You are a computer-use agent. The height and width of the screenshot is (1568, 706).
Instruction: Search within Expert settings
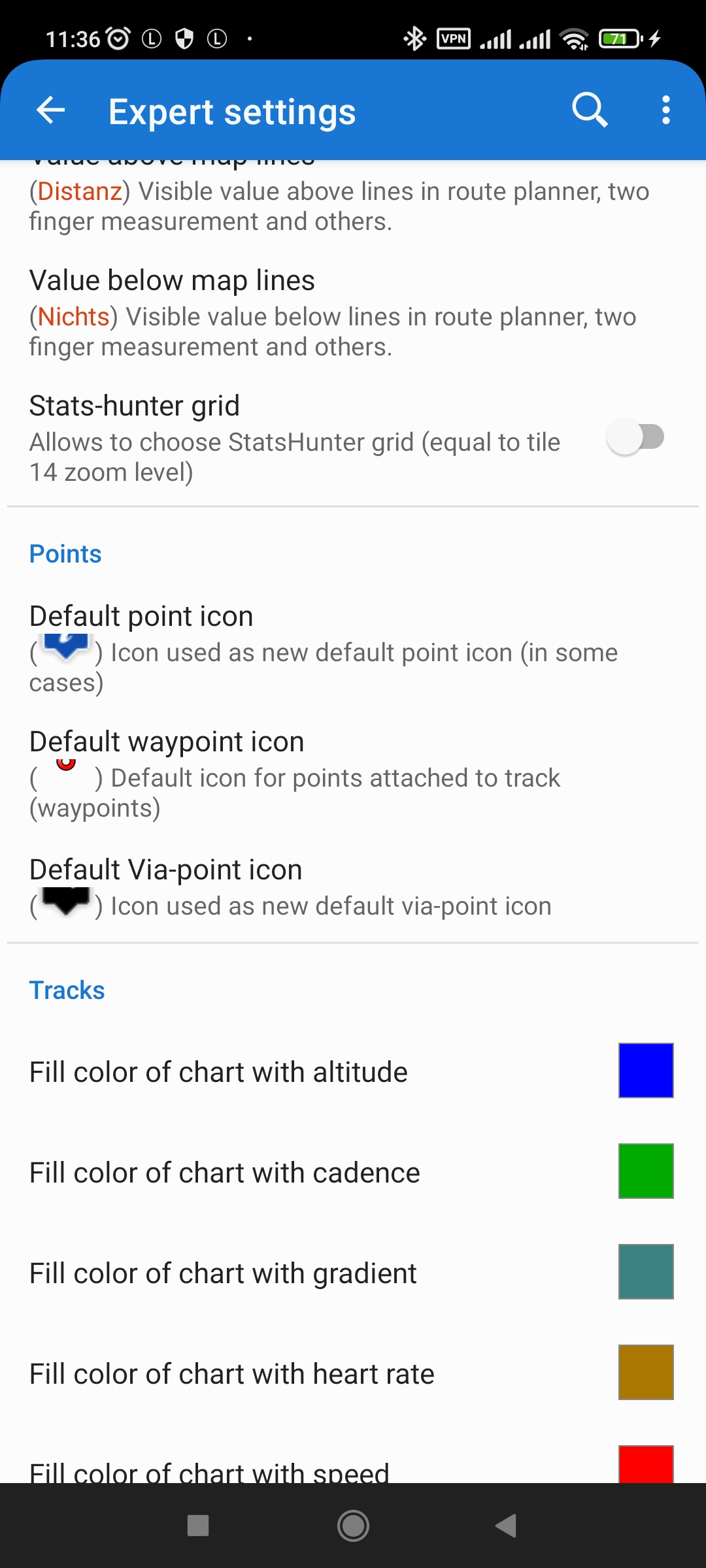(x=590, y=110)
